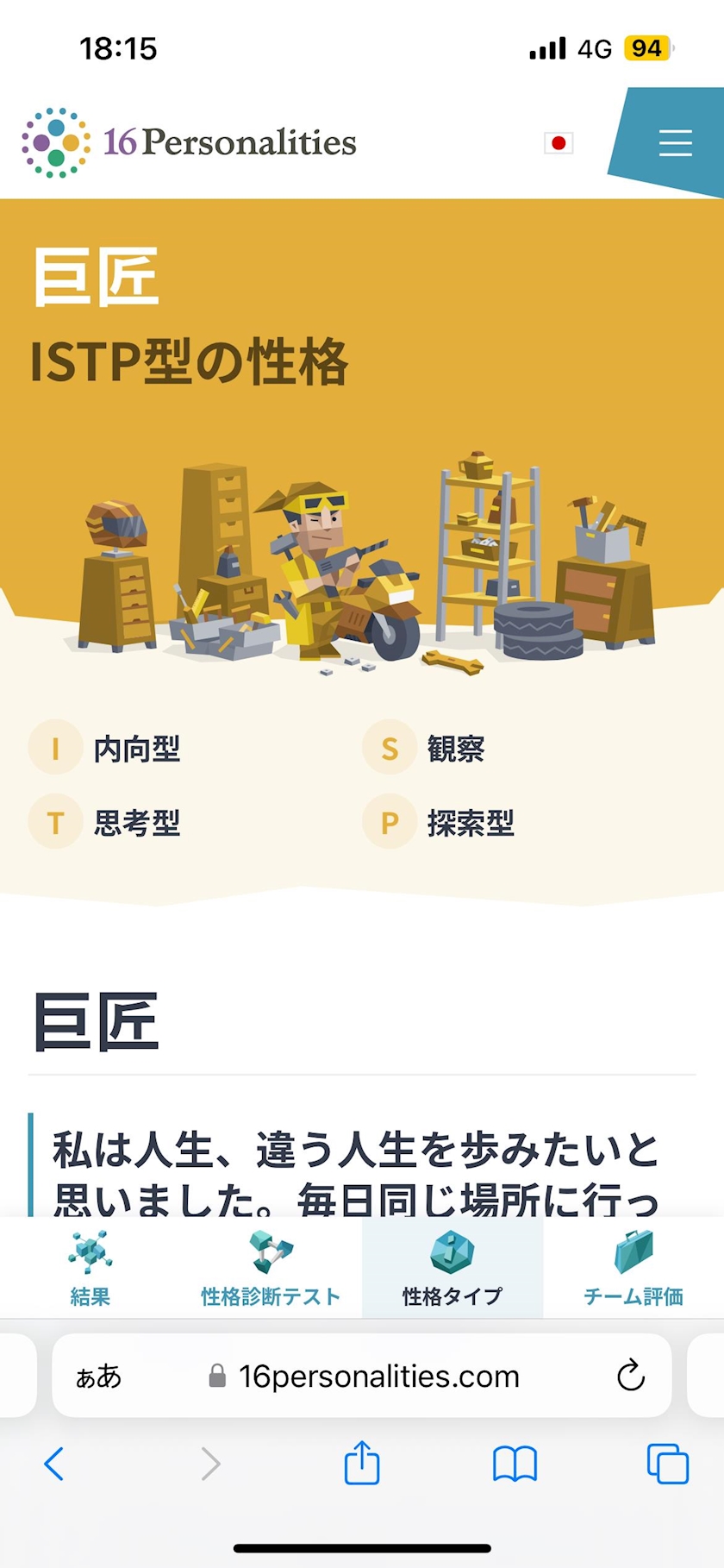Image resolution: width=724 pixels, height=1568 pixels.
Task: Select the 性格タイプ tab
Action: pos(452,1268)
